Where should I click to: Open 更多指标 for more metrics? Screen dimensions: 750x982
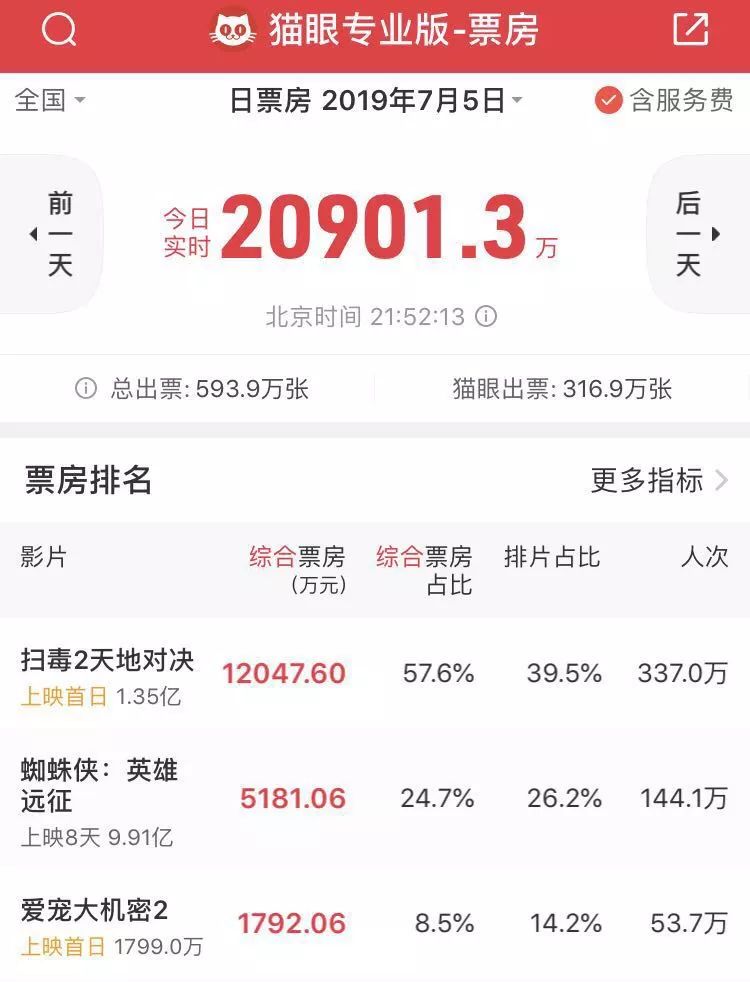pyautogui.click(x=660, y=480)
